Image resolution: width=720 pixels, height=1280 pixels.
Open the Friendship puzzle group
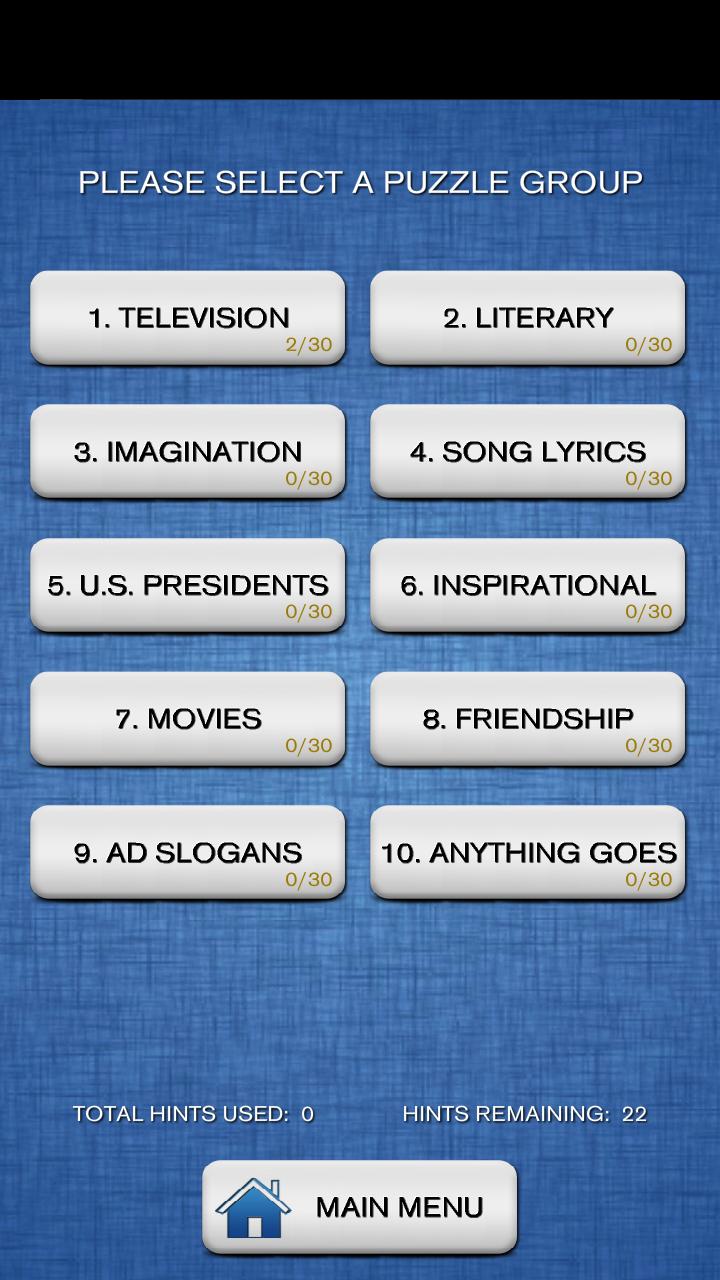(528, 719)
